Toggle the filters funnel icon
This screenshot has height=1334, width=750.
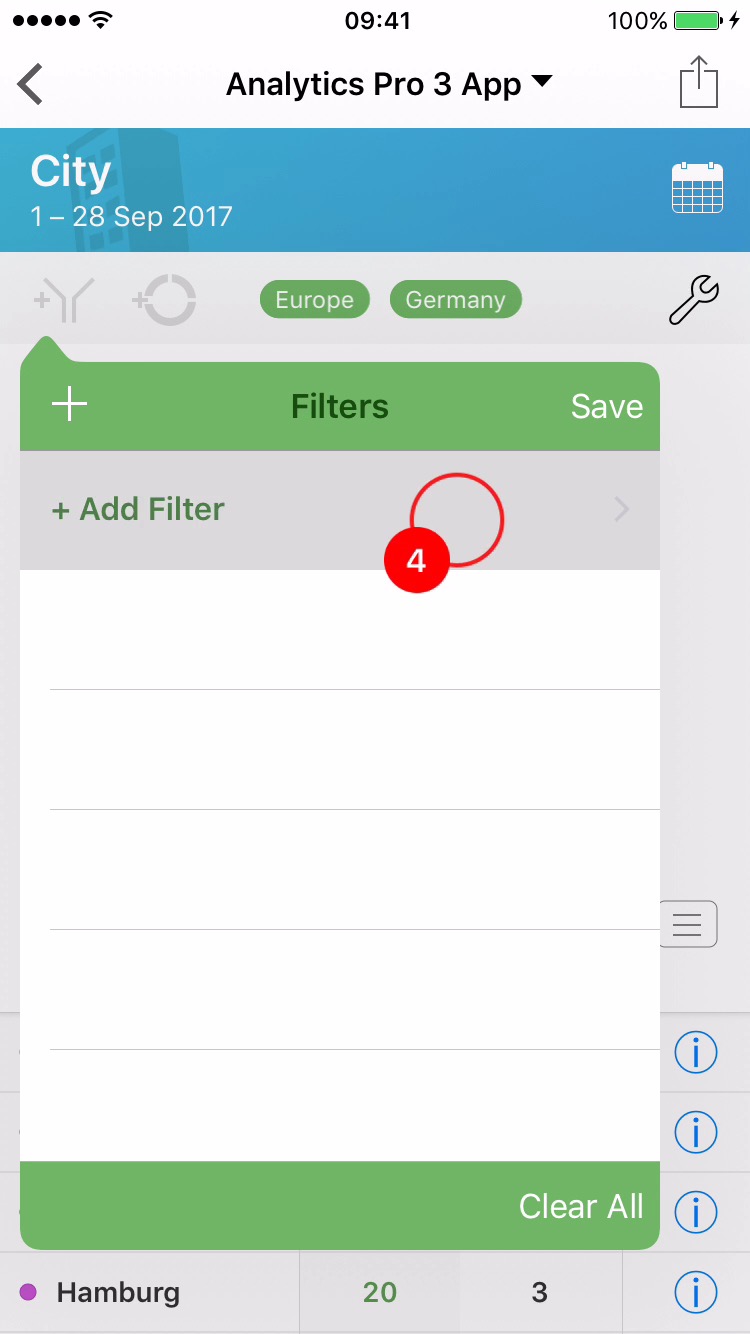coord(65,300)
